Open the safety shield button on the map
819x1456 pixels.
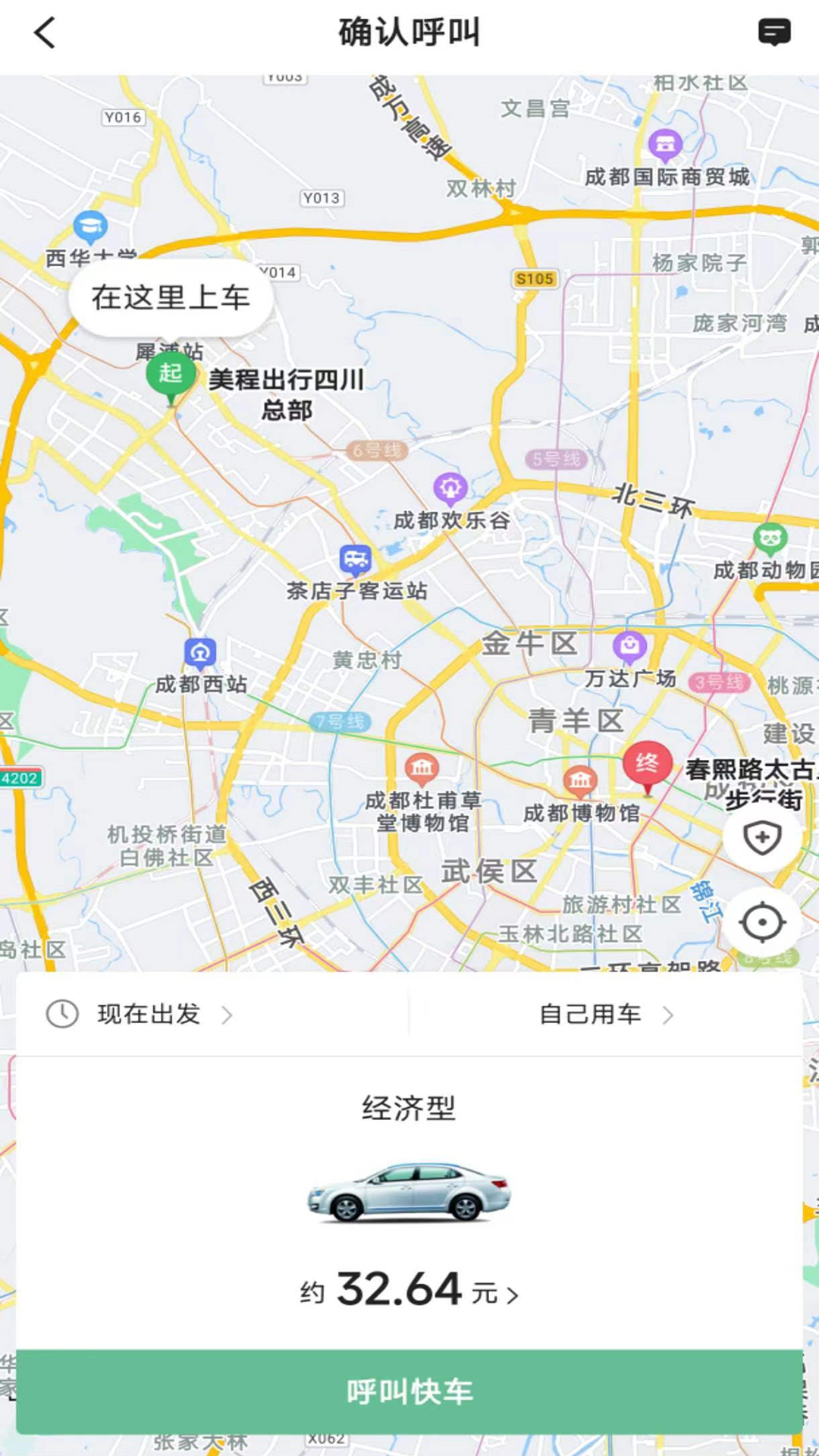point(762,838)
